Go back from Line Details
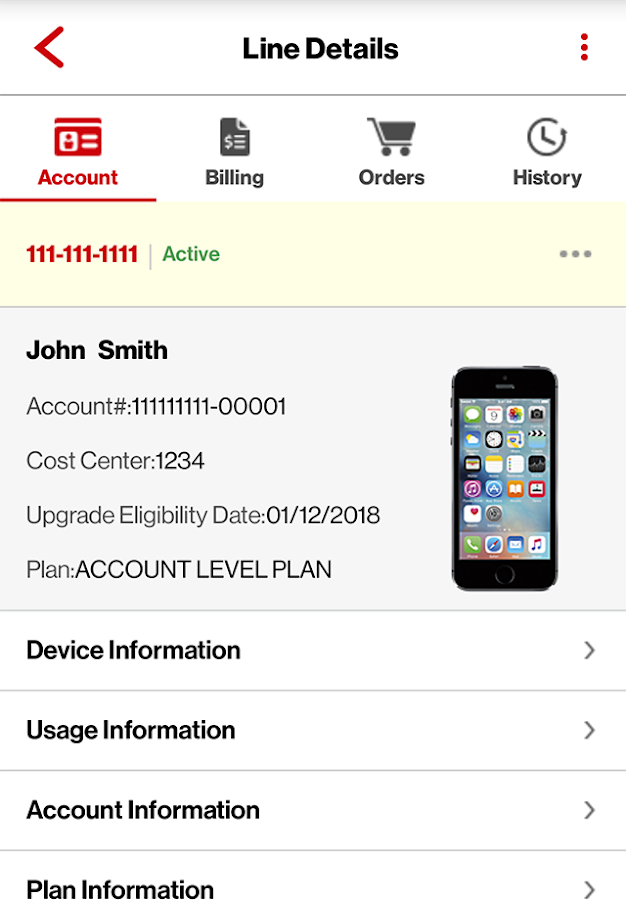 49,48
